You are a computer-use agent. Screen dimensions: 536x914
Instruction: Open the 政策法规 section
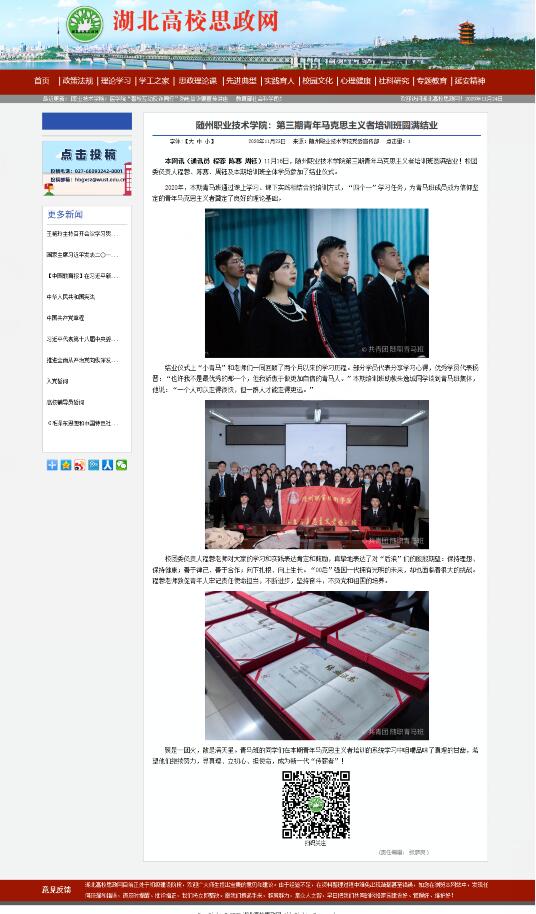click(x=78, y=81)
